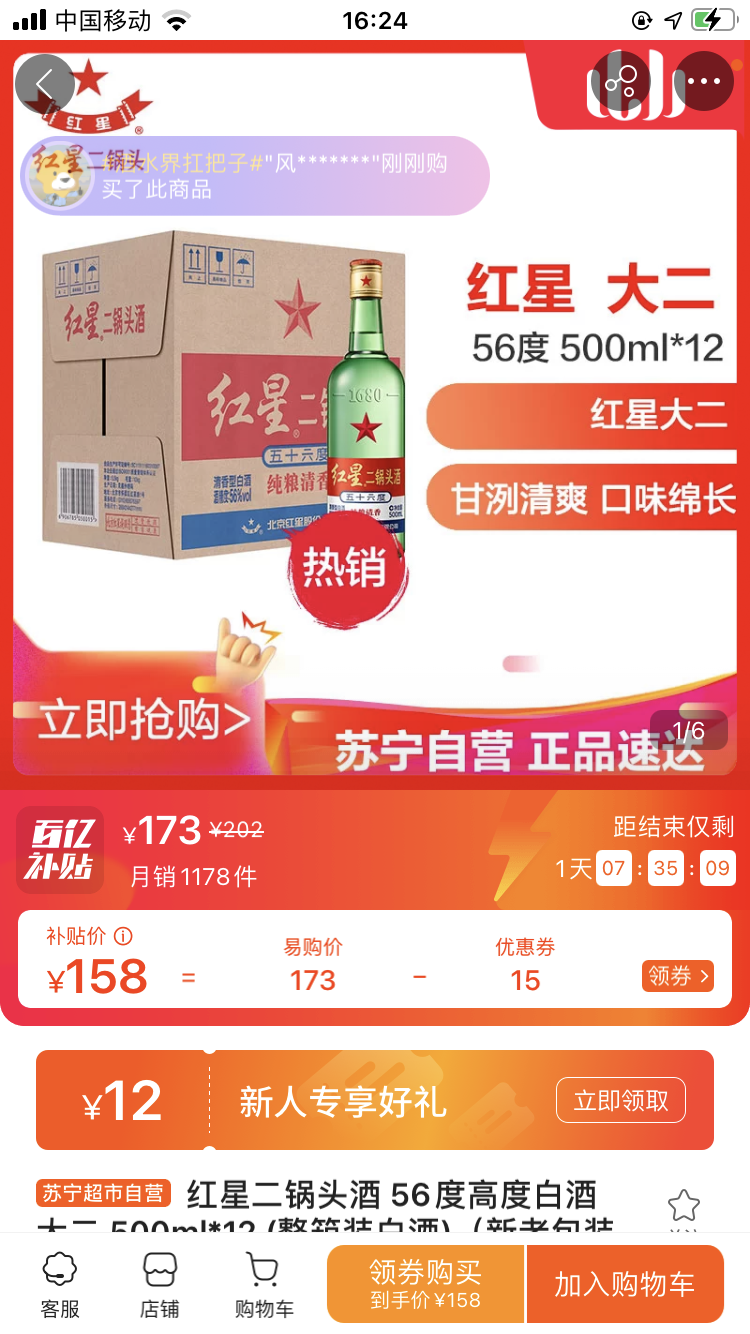Image resolution: width=750 pixels, height=1334 pixels.
Task: View 补贴价 info icon details
Action: [123, 937]
